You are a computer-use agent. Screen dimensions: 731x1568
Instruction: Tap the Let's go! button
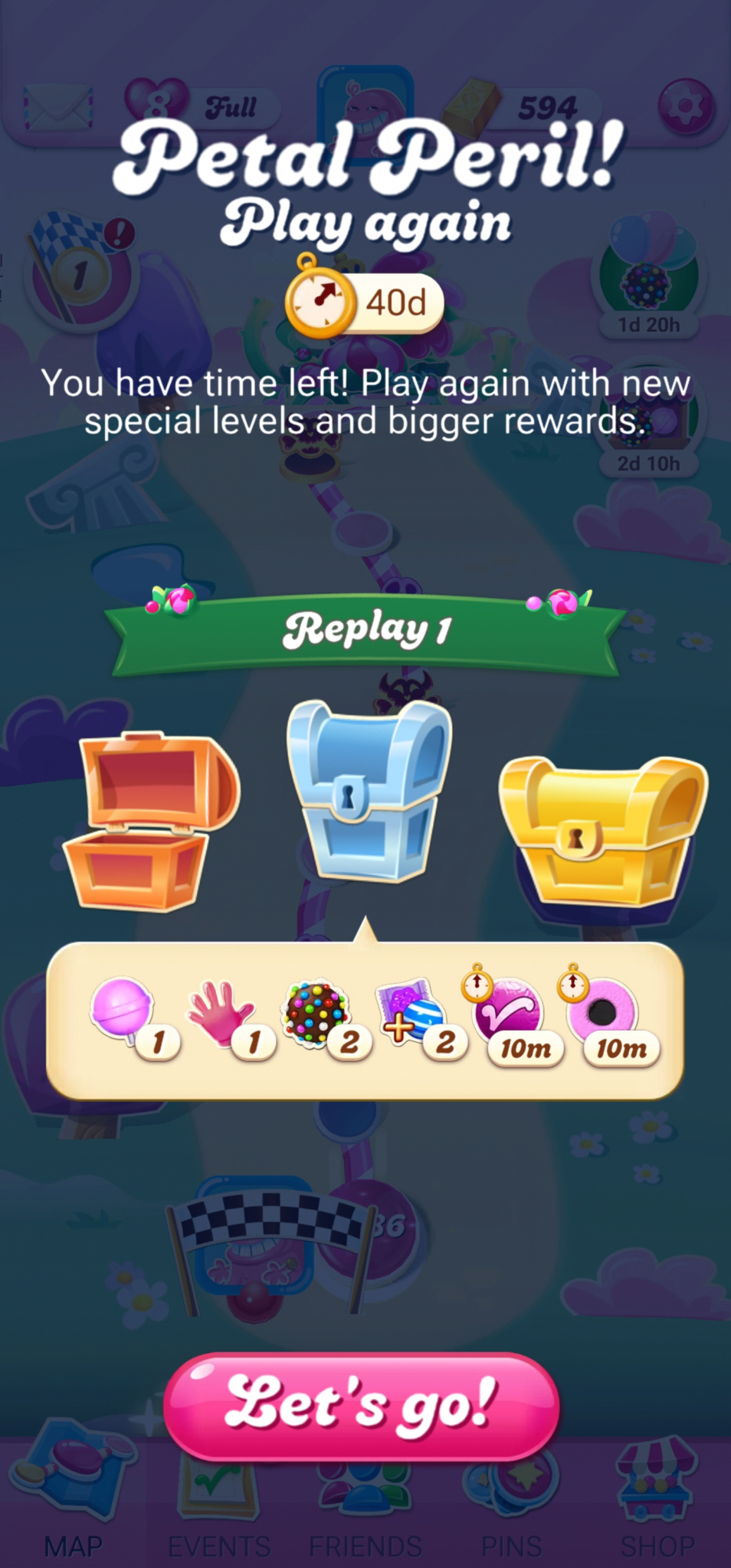click(x=362, y=1406)
